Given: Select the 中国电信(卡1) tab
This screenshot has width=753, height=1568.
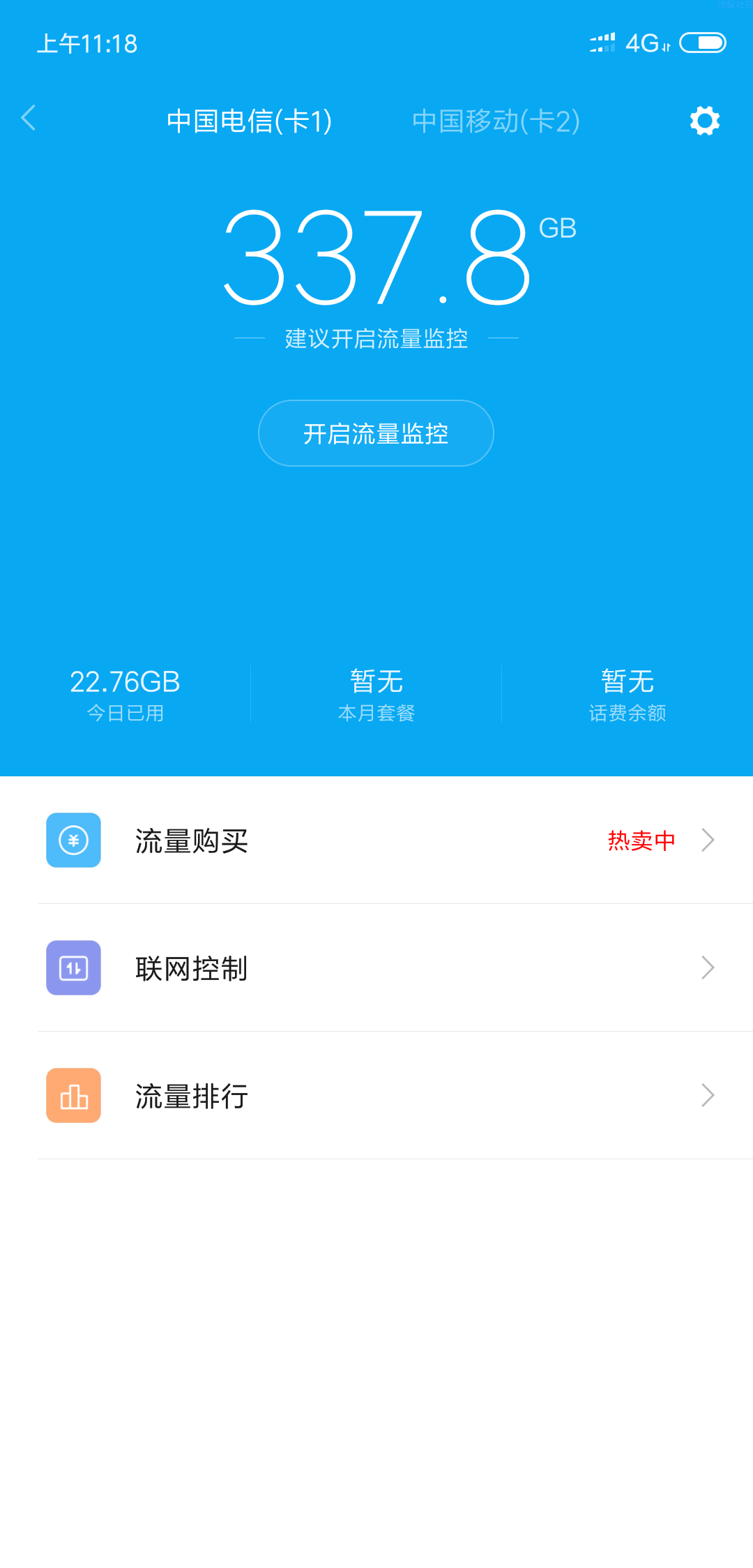Looking at the screenshot, I should tap(249, 121).
